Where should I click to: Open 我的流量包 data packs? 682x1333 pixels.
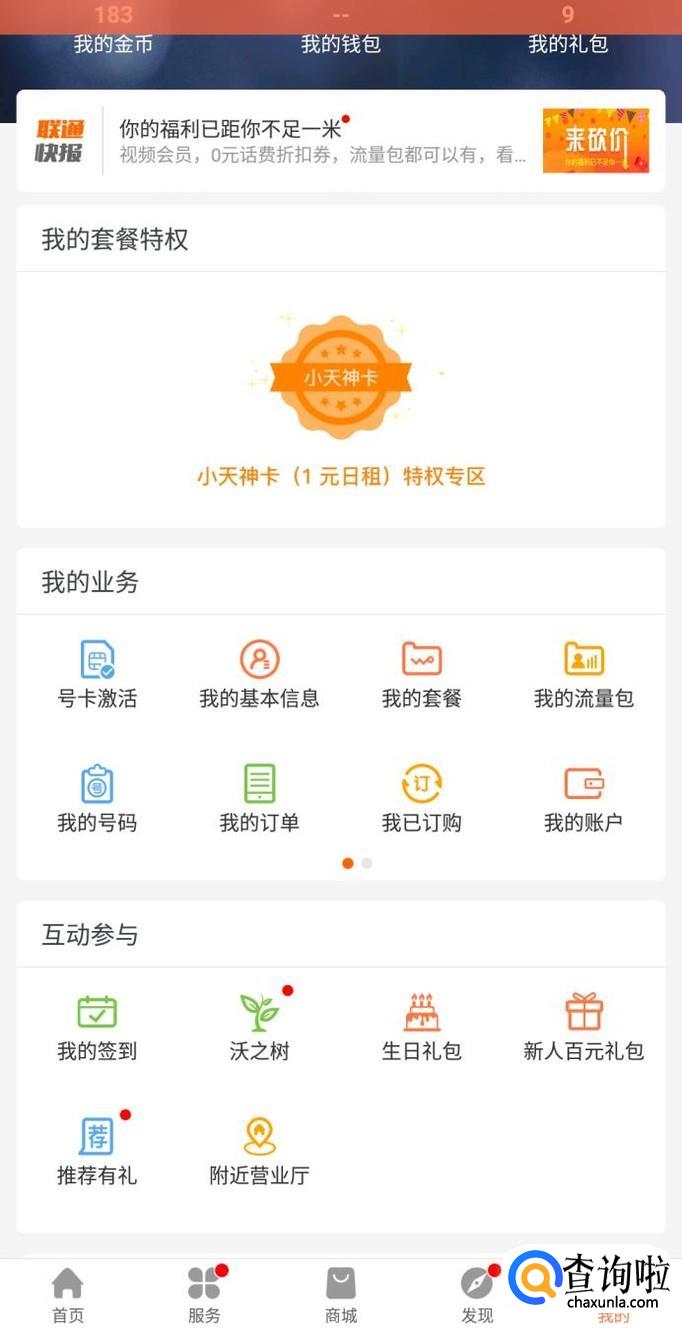[584, 675]
